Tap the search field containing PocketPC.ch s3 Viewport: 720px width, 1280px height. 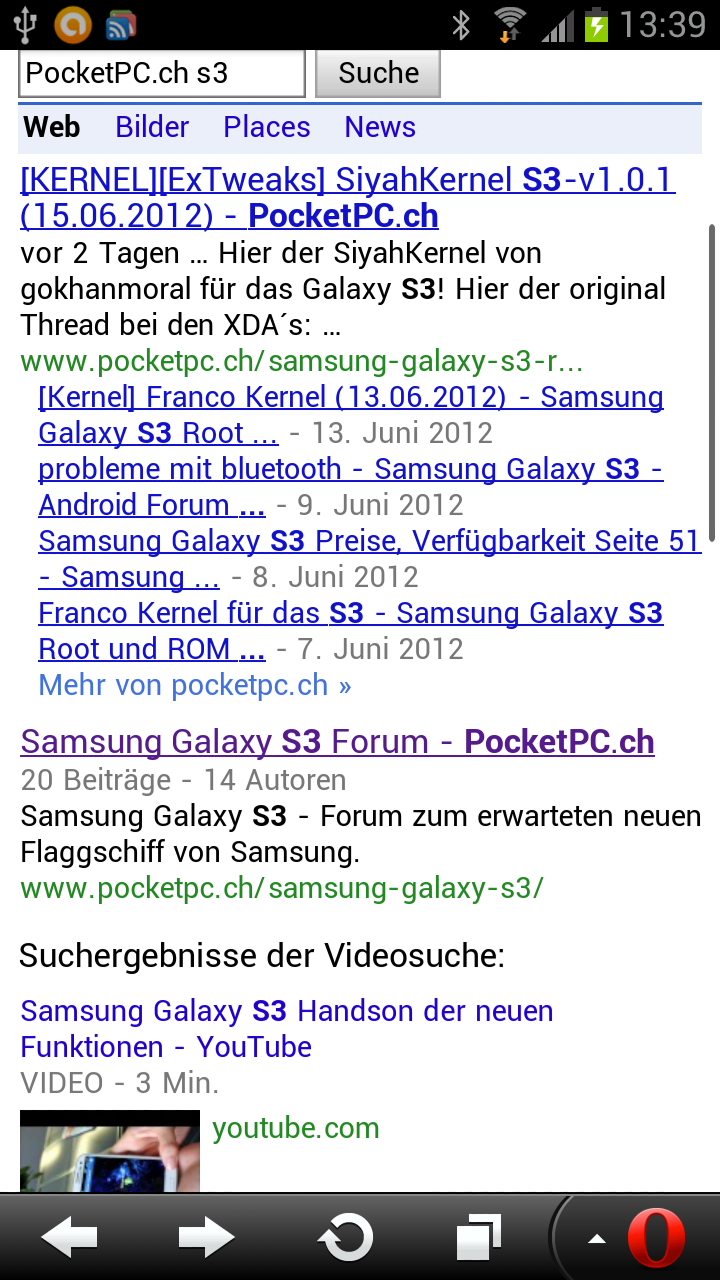[162, 73]
